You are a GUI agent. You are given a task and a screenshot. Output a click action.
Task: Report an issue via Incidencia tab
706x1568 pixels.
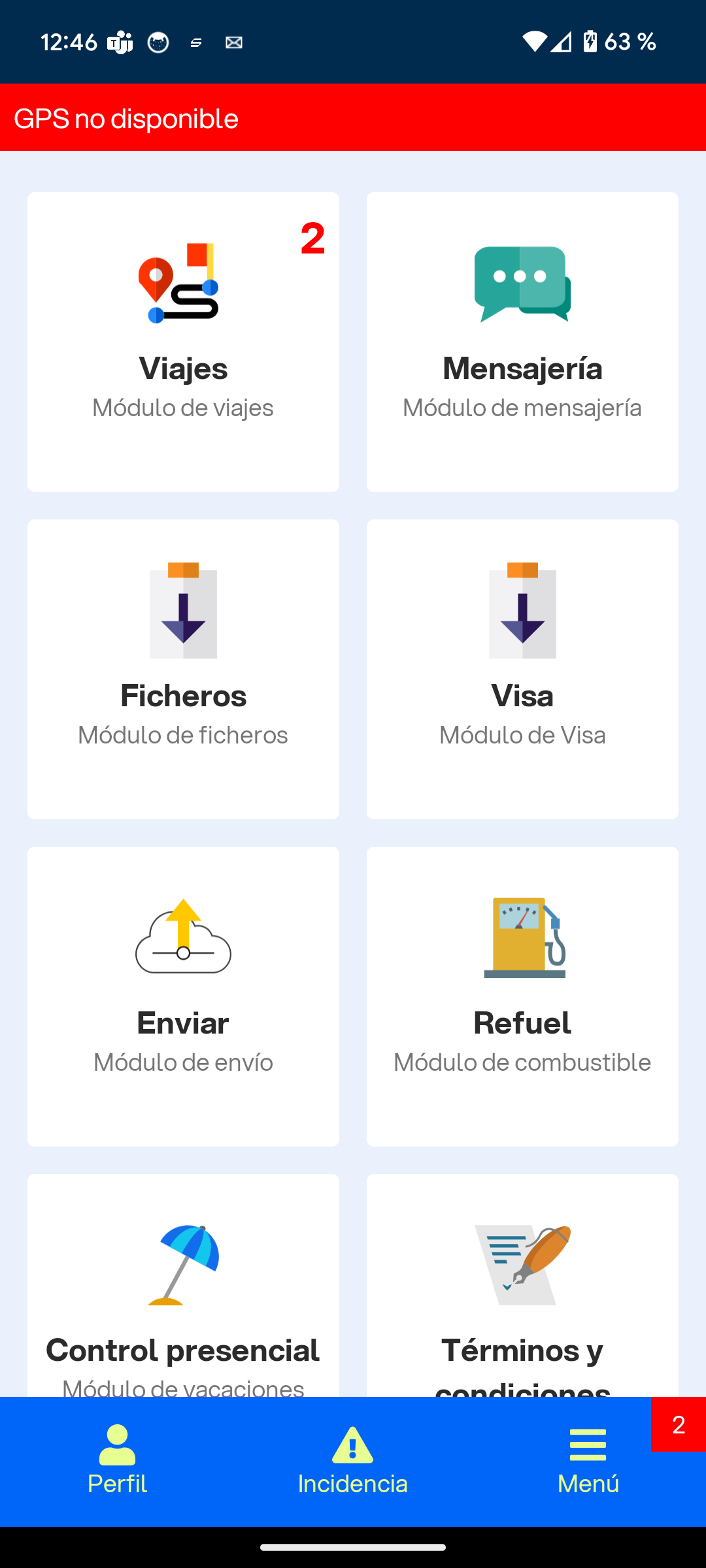(x=353, y=1462)
